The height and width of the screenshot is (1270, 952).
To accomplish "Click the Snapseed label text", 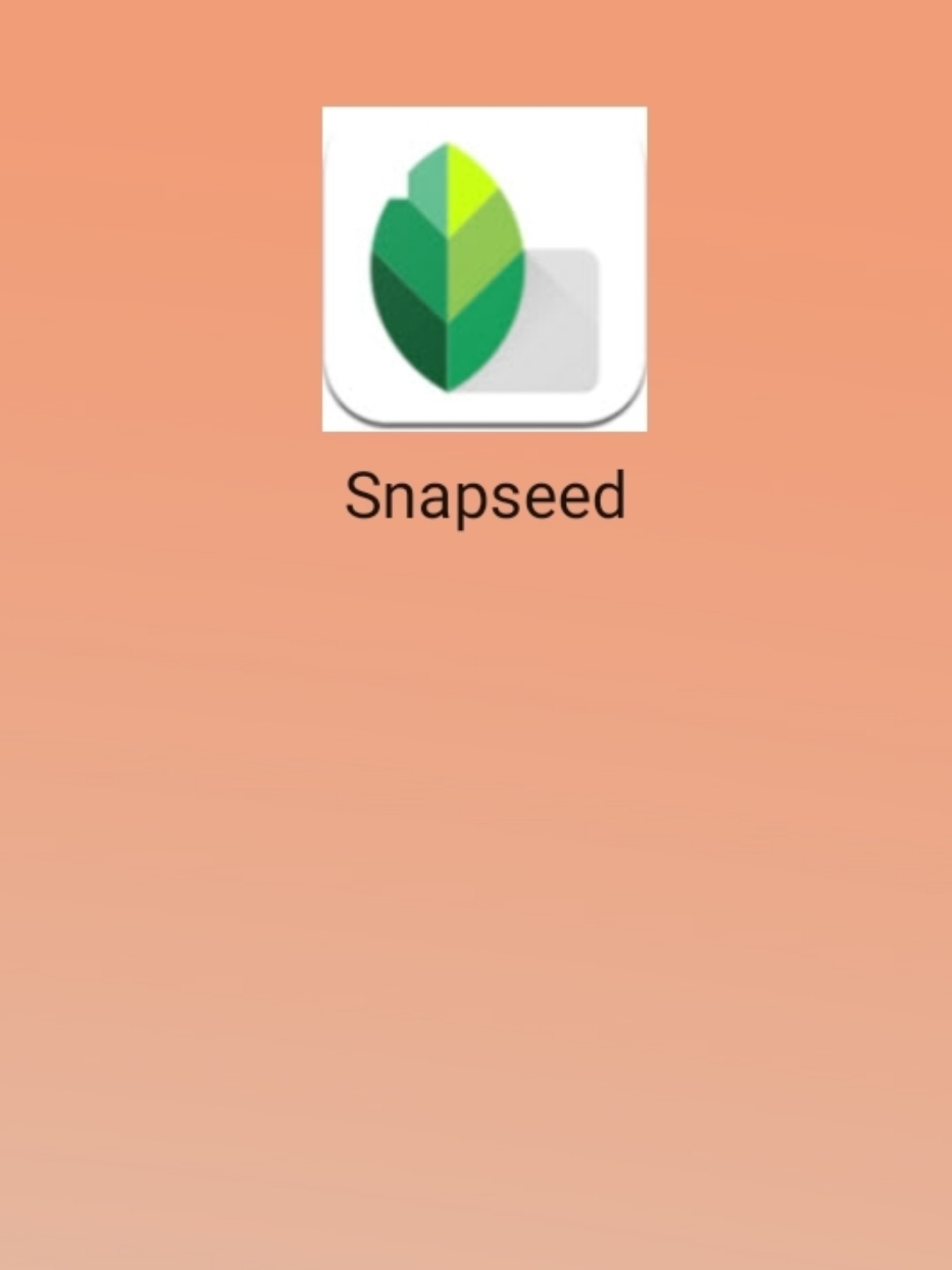I will pos(486,496).
